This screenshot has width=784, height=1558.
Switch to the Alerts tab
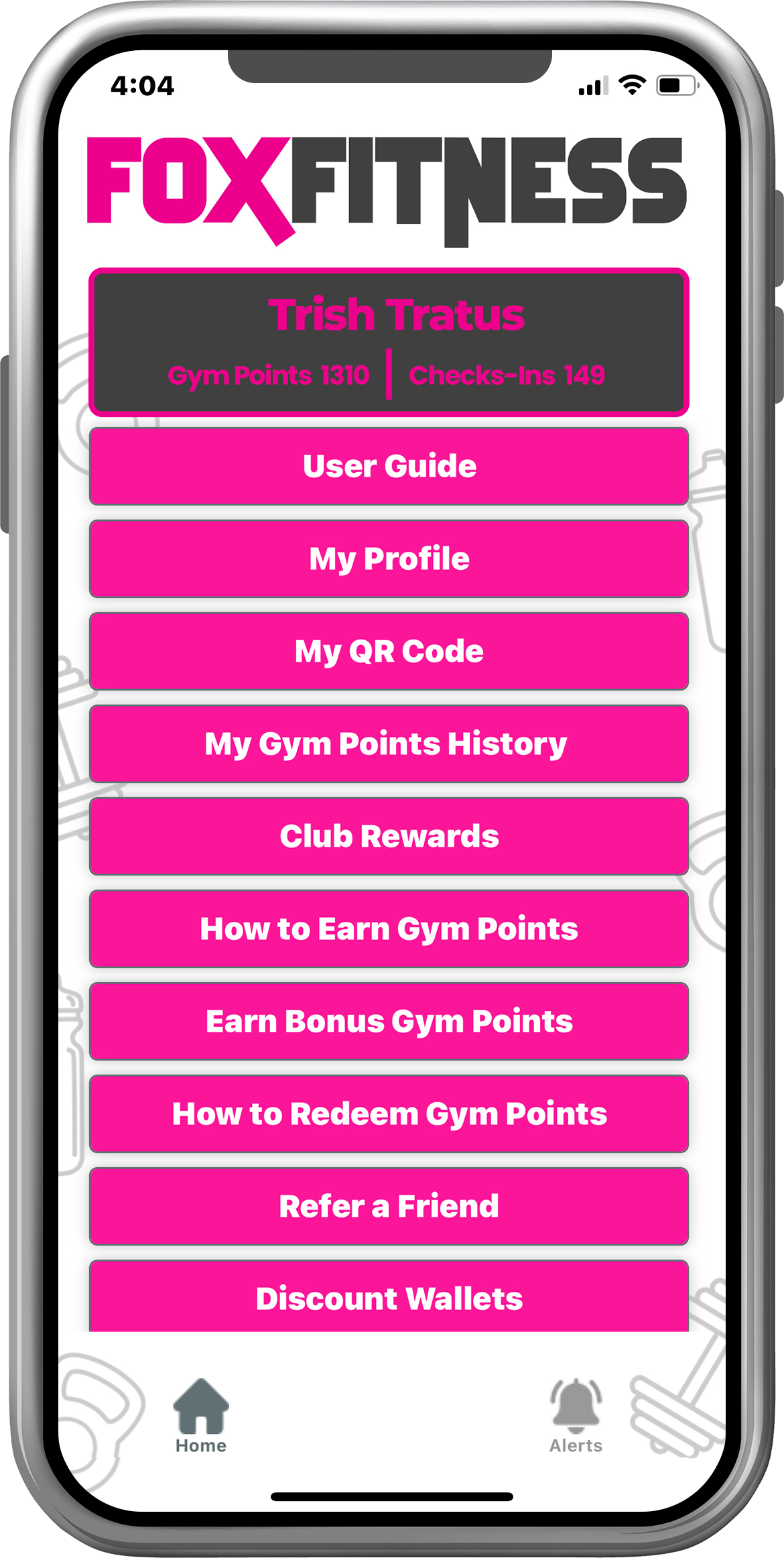576,1416
